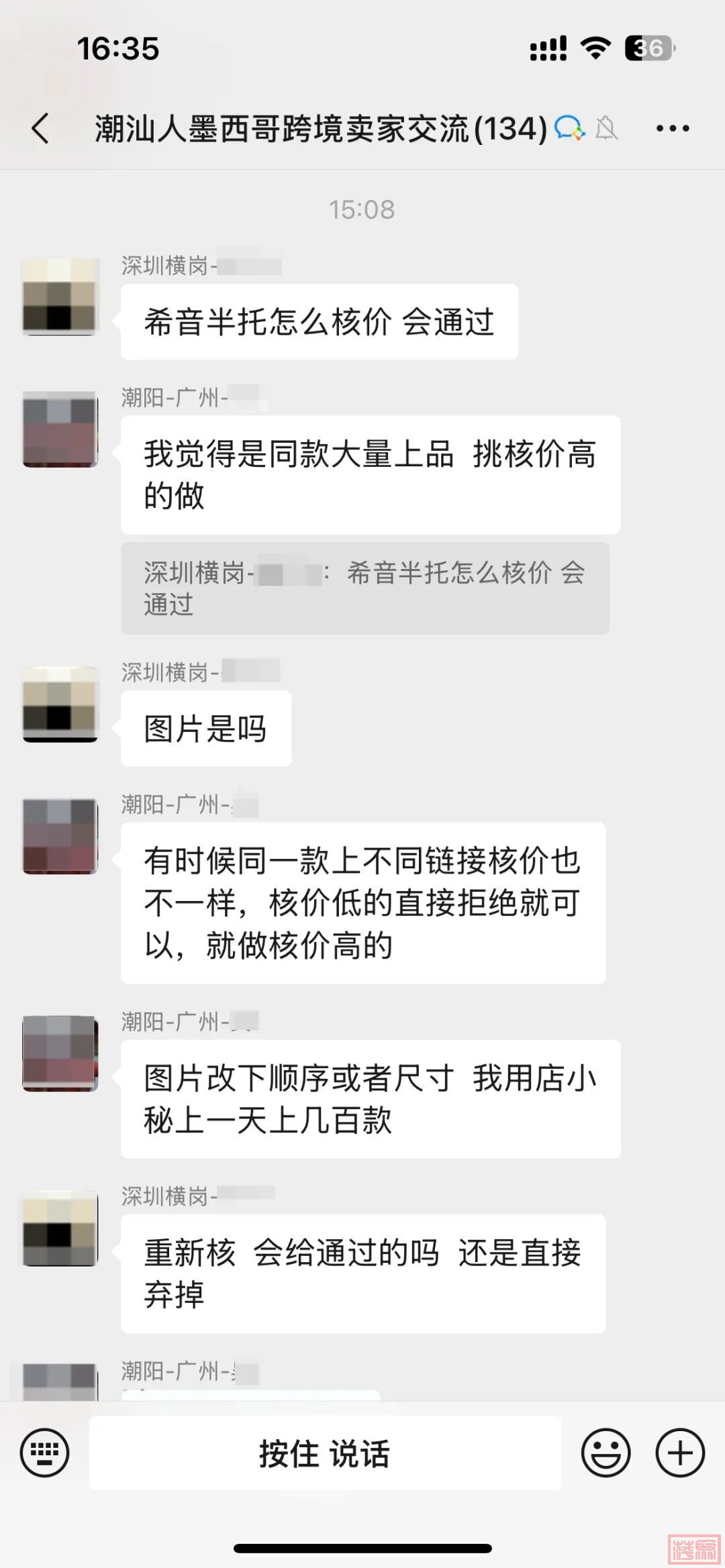The height and width of the screenshot is (1568, 725).
Task: Tap the 15:08 timestamp divider
Action: 362,209
